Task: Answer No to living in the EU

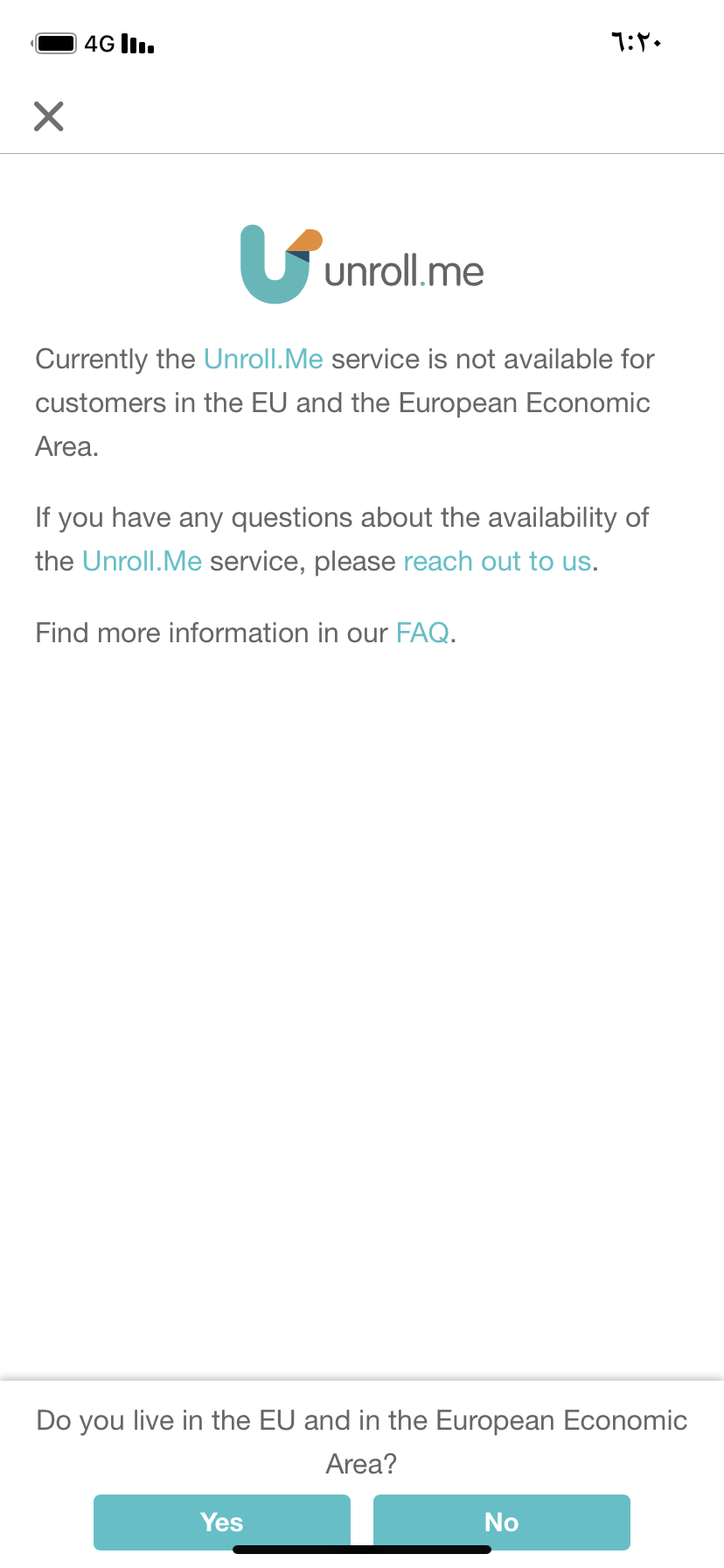Action: [502, 1522]
